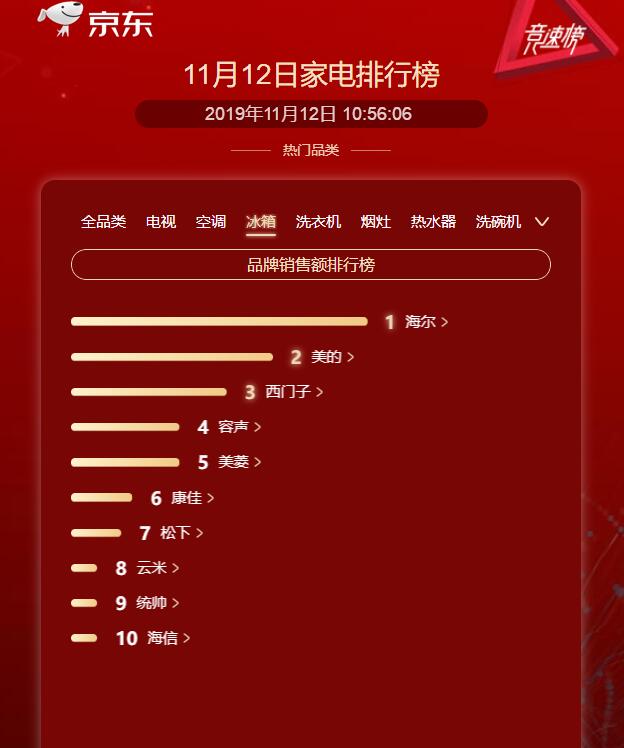Image resolution: width=624 pixels, height=748 pixels.
Task: View the 统帅 brand entry
Action: pos(157,603)
